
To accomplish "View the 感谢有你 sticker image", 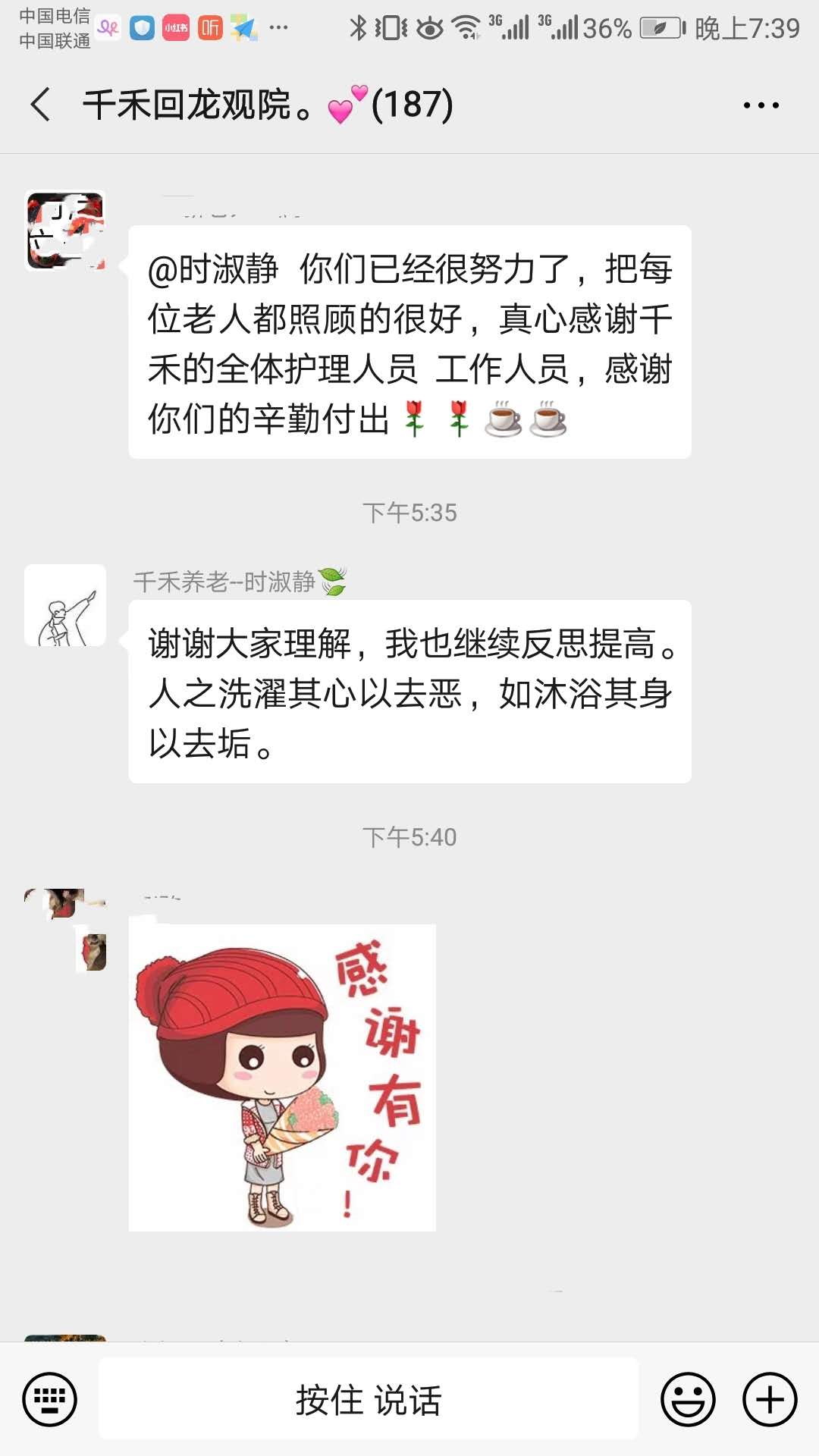I will 282,1077.
